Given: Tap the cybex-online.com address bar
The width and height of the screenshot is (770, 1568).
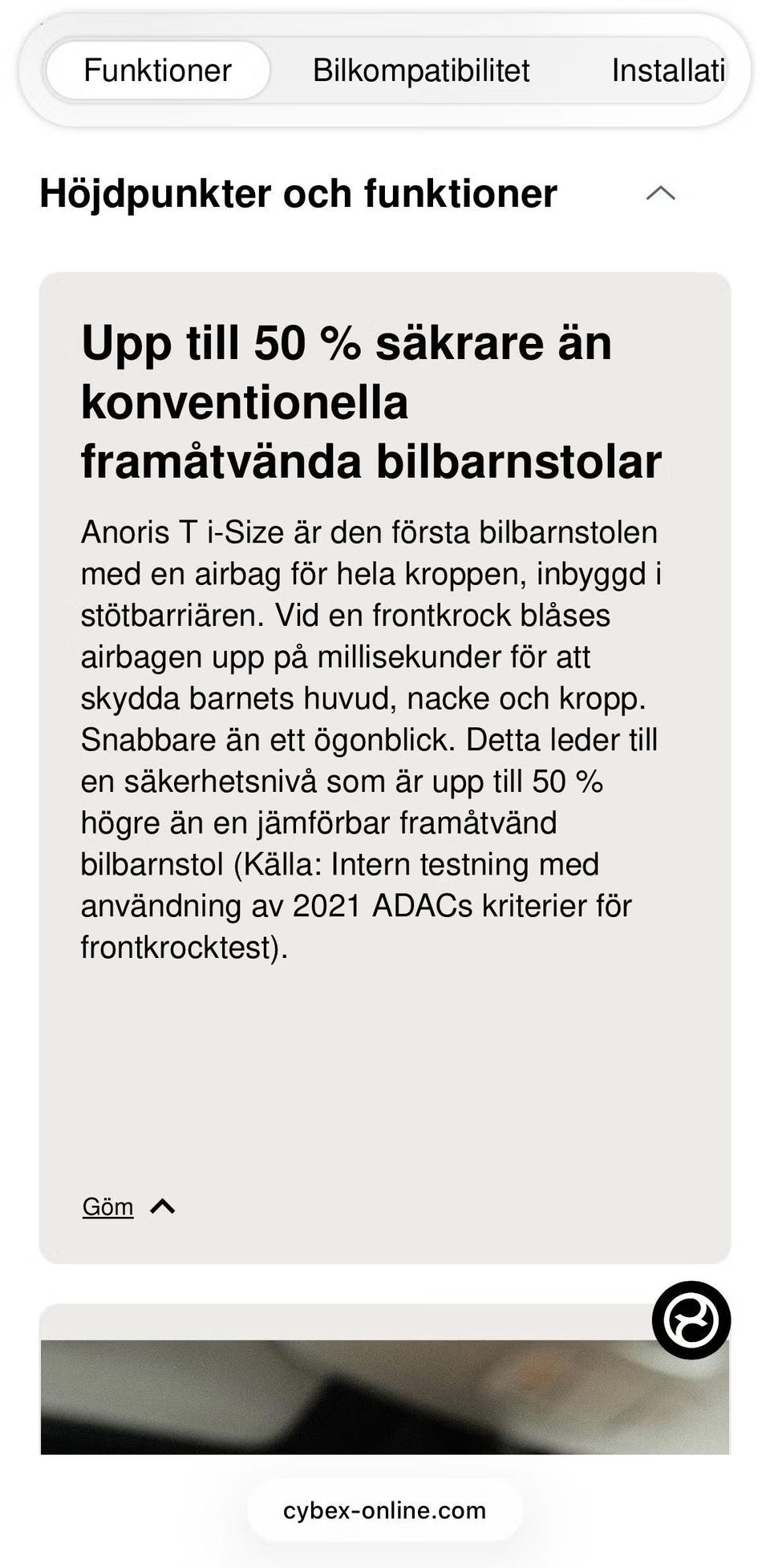Looking at the screenshot, I should click(x=385, y=1510).
